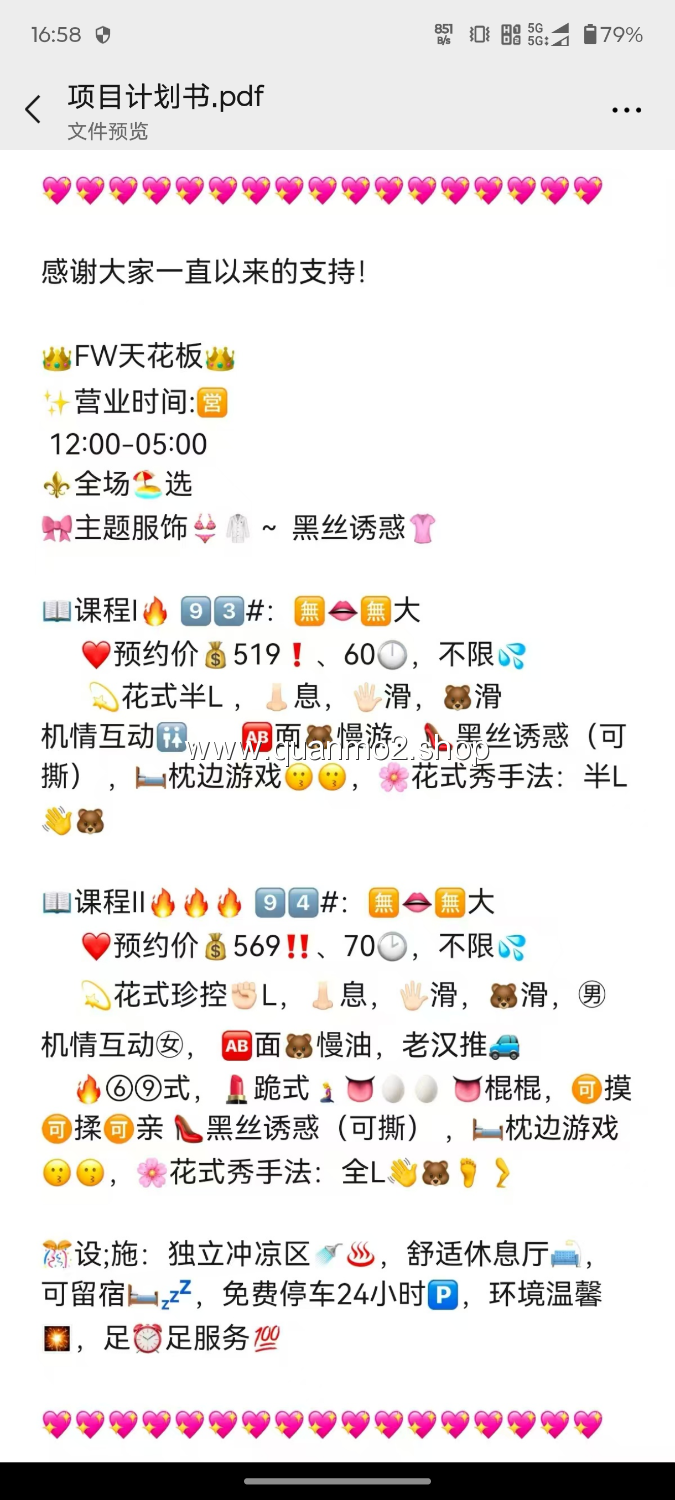
Task: Open the three-dot overflow menu
Action: click(626, 110)
